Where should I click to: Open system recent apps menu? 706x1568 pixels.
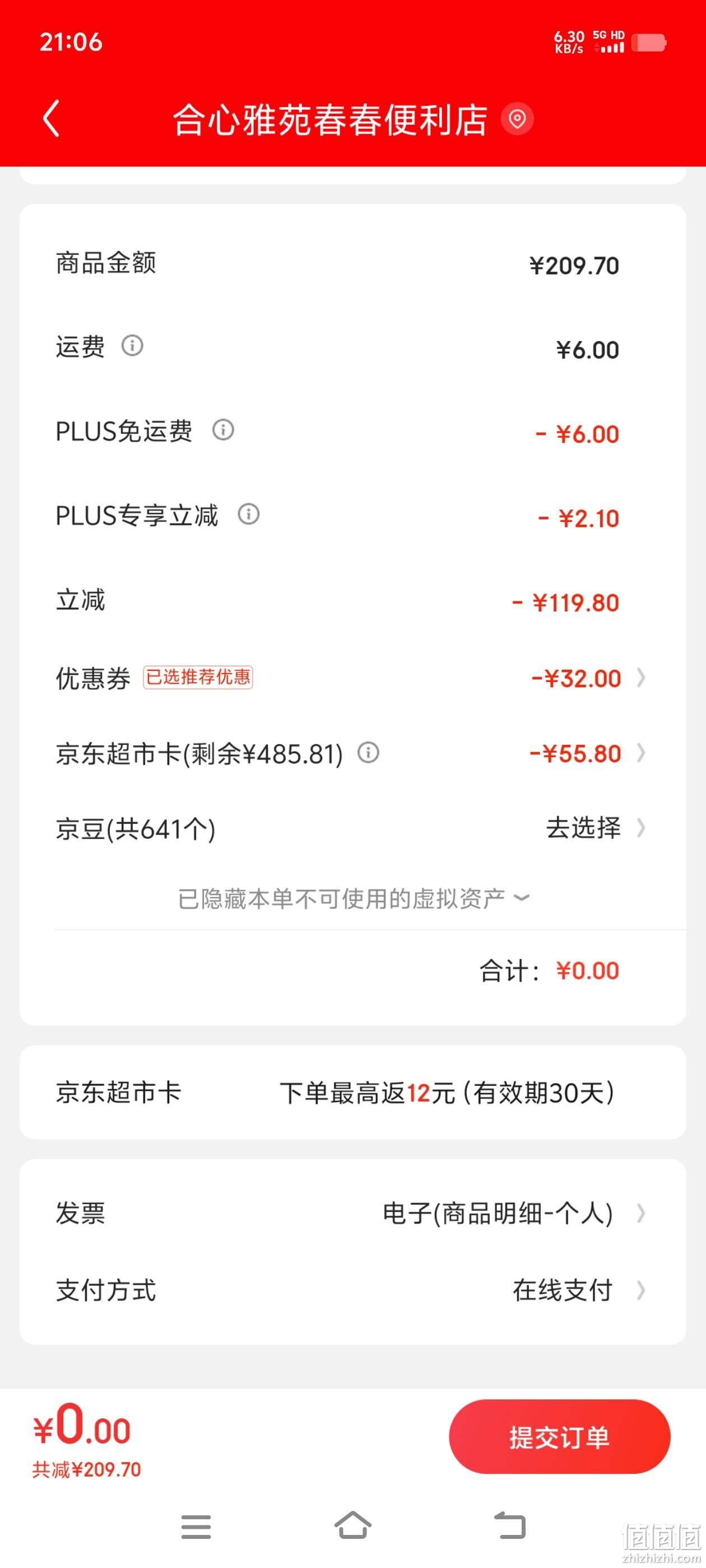(196, 1527)
